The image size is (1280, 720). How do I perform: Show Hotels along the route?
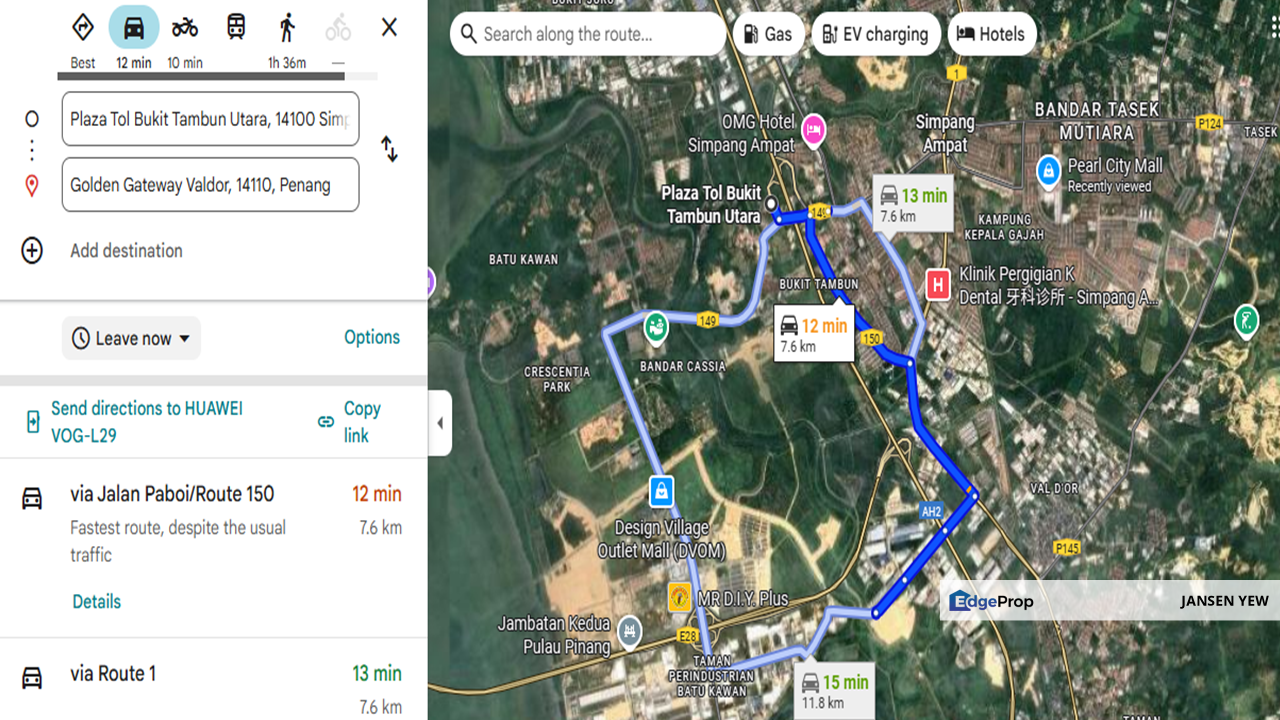click(x=991, y=34)
